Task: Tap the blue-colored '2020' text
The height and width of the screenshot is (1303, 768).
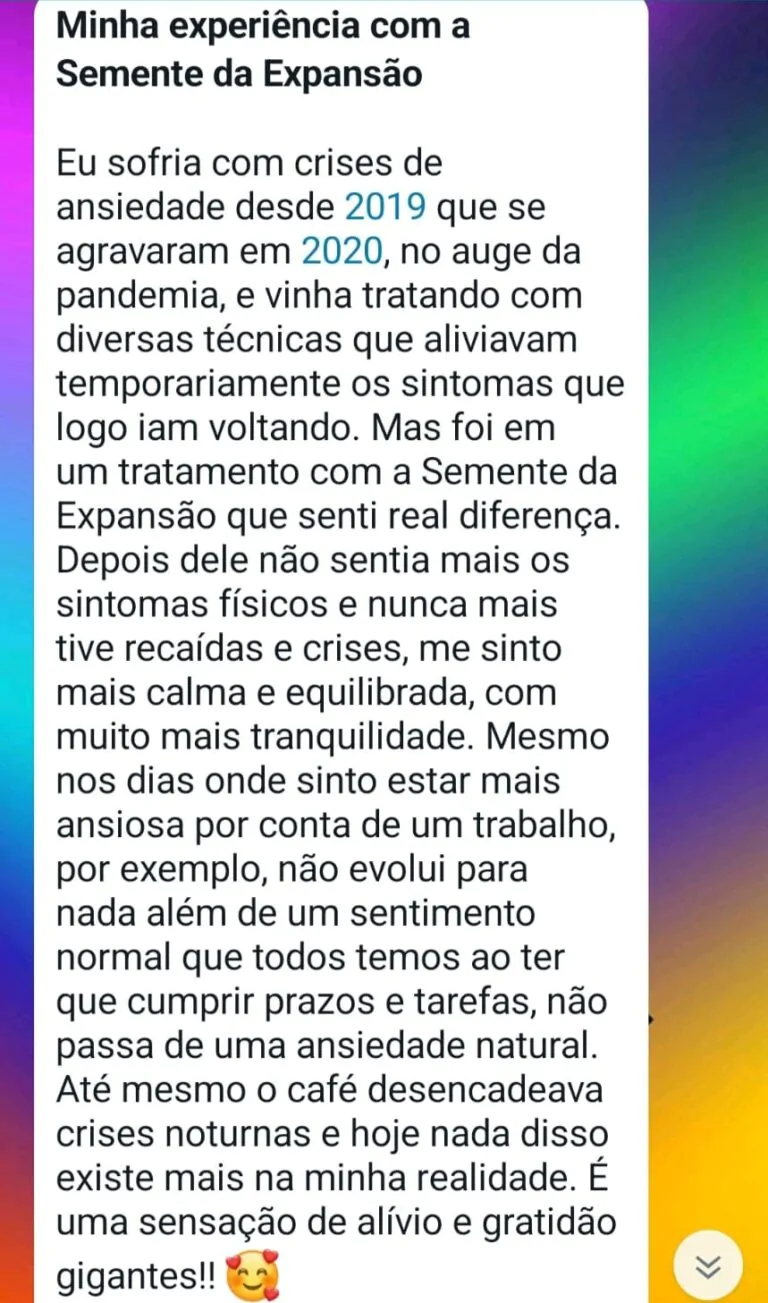Action: tap(340, 251)
